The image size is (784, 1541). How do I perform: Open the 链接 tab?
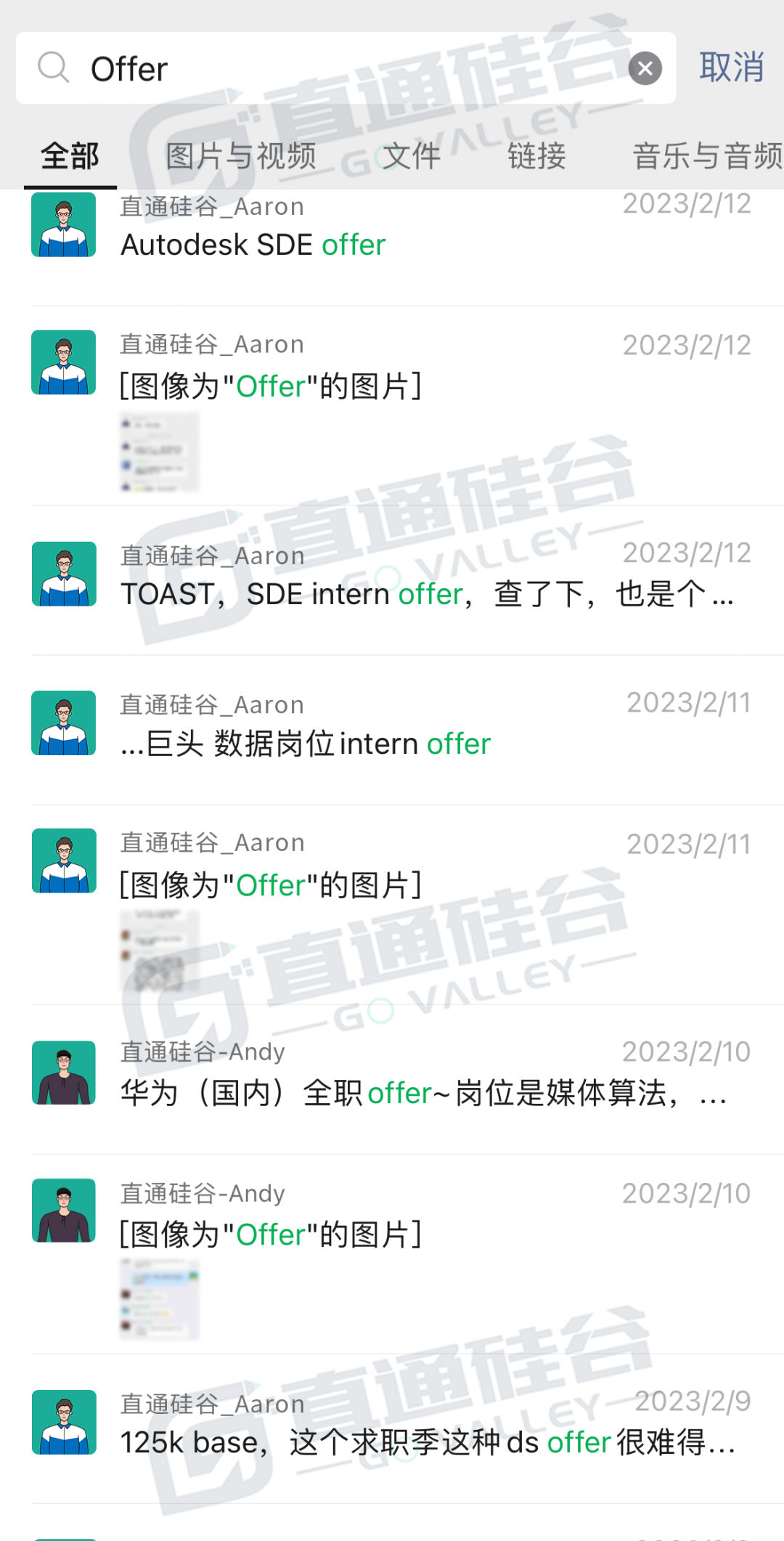pyautogui.click(x=536, y=156)
